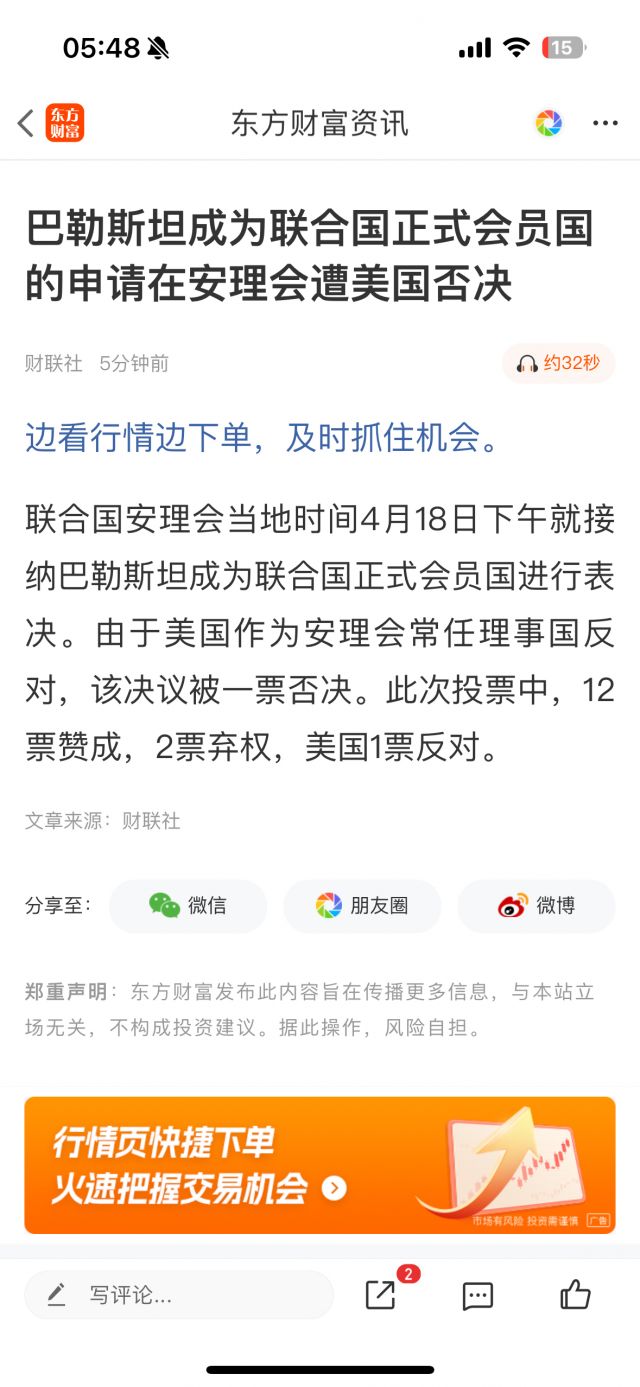Share the article to 微信

point(188,906)
